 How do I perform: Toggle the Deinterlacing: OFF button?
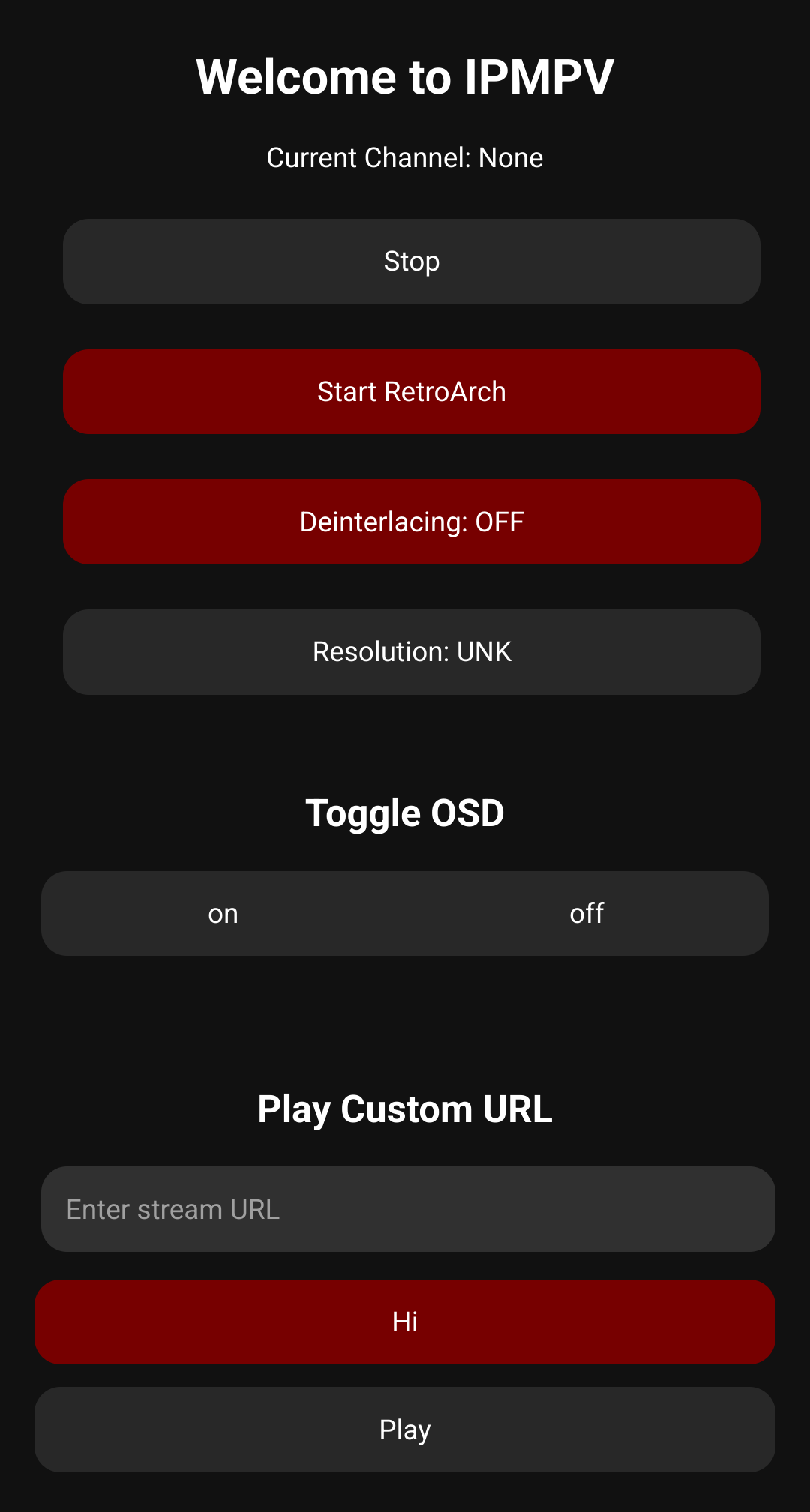click(411, 522)
